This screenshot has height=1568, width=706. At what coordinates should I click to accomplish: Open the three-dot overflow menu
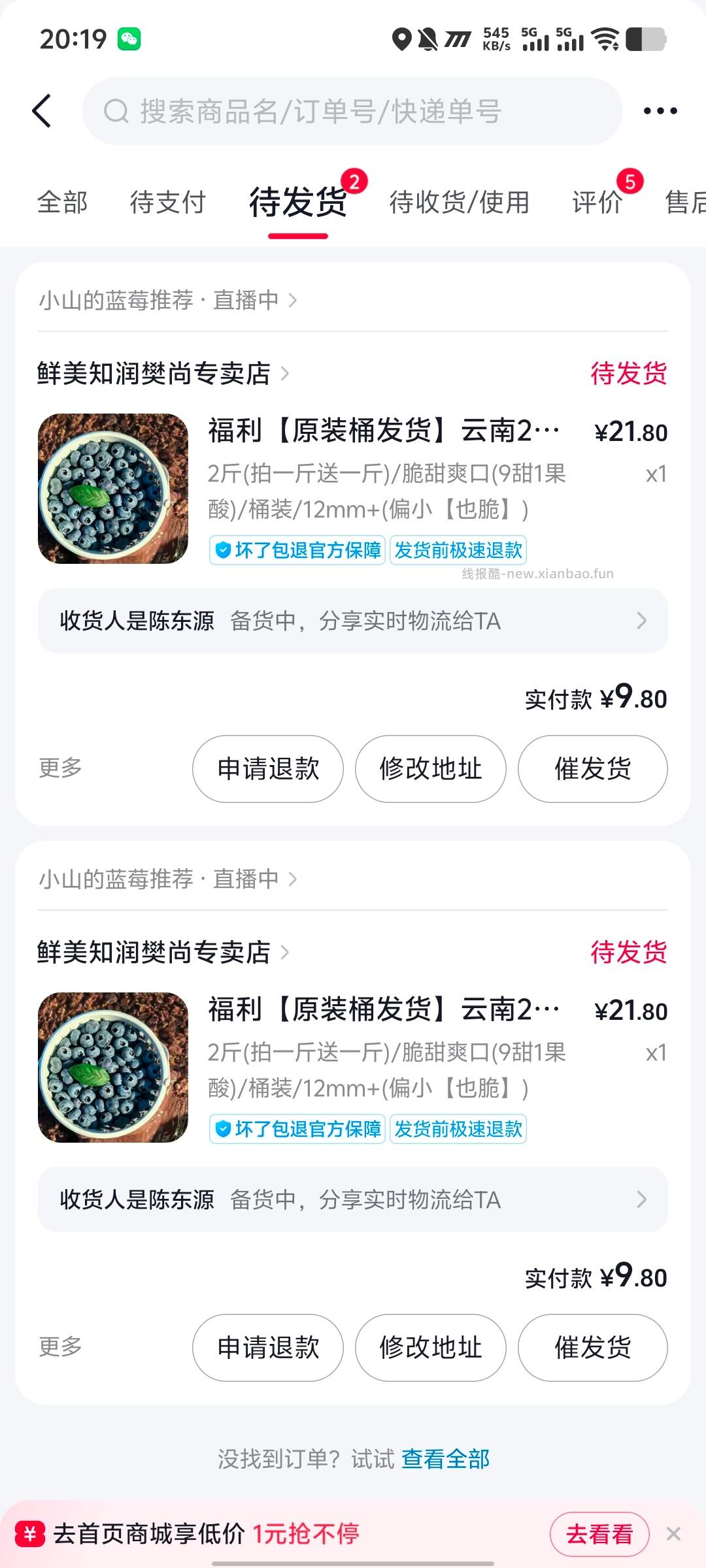659,110
